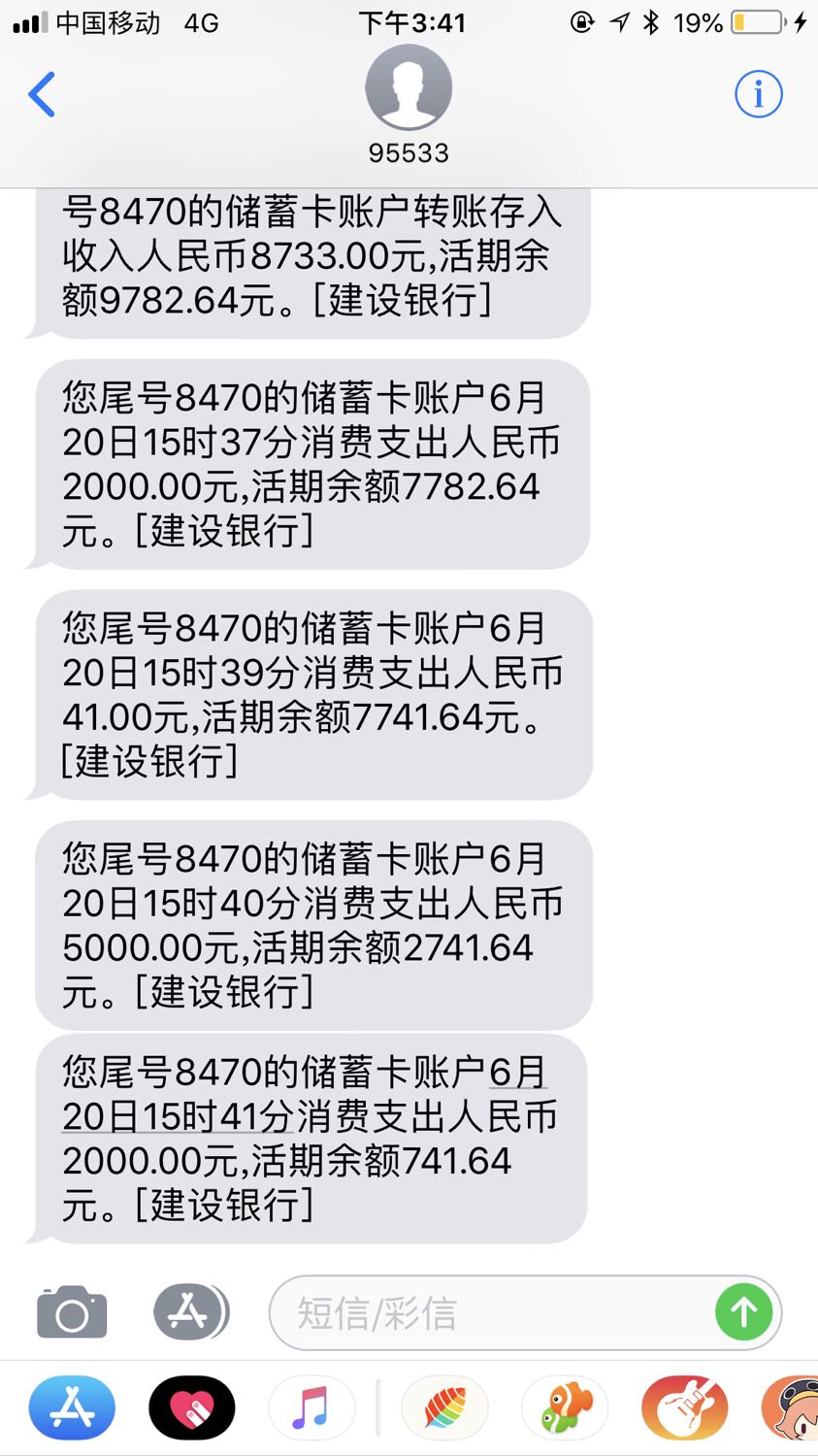Tap the 短信/彩信 message input field

pyautogui.click(x=495, y=1313)
